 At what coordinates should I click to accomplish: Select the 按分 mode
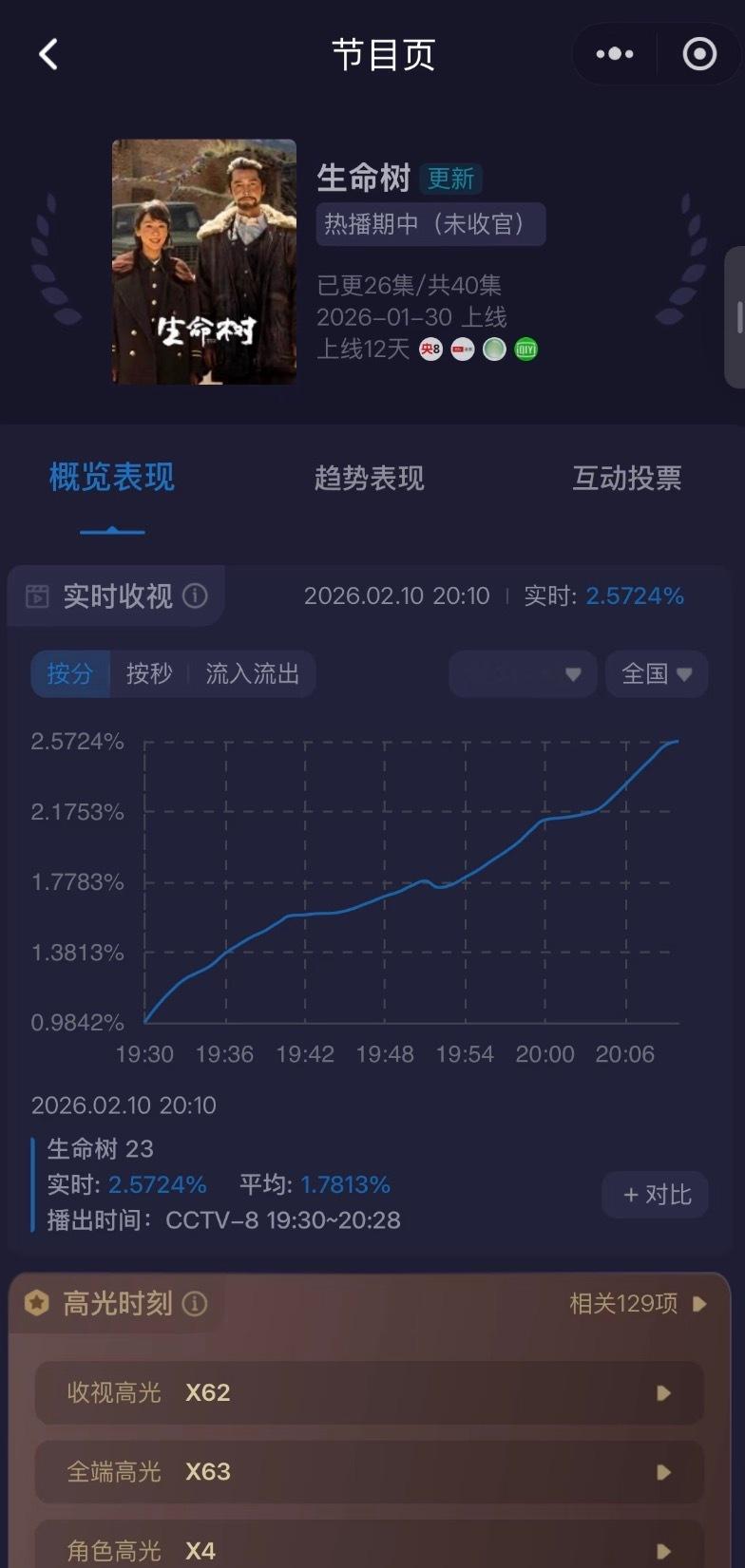70,673
